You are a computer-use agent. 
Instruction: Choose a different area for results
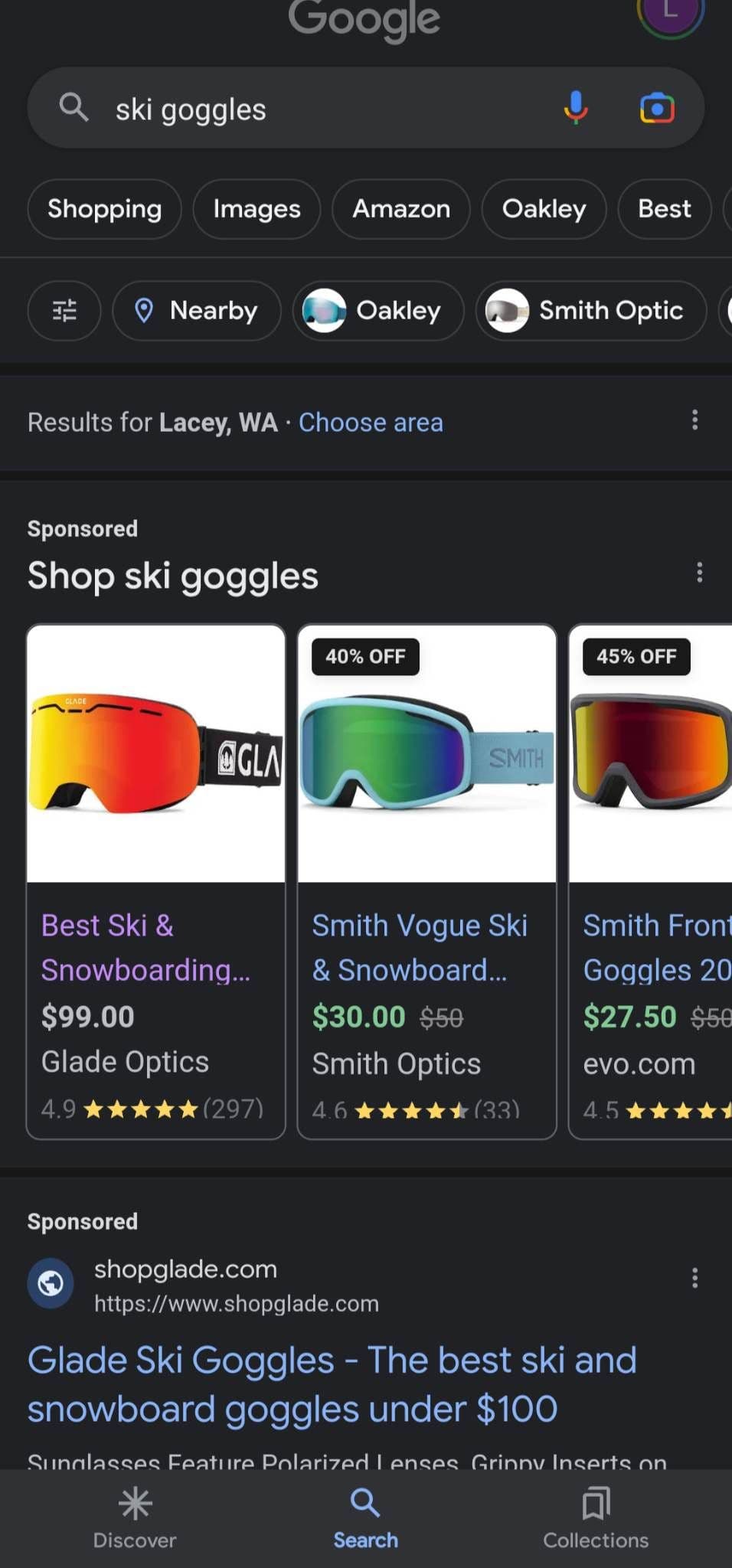pos(371,423)
